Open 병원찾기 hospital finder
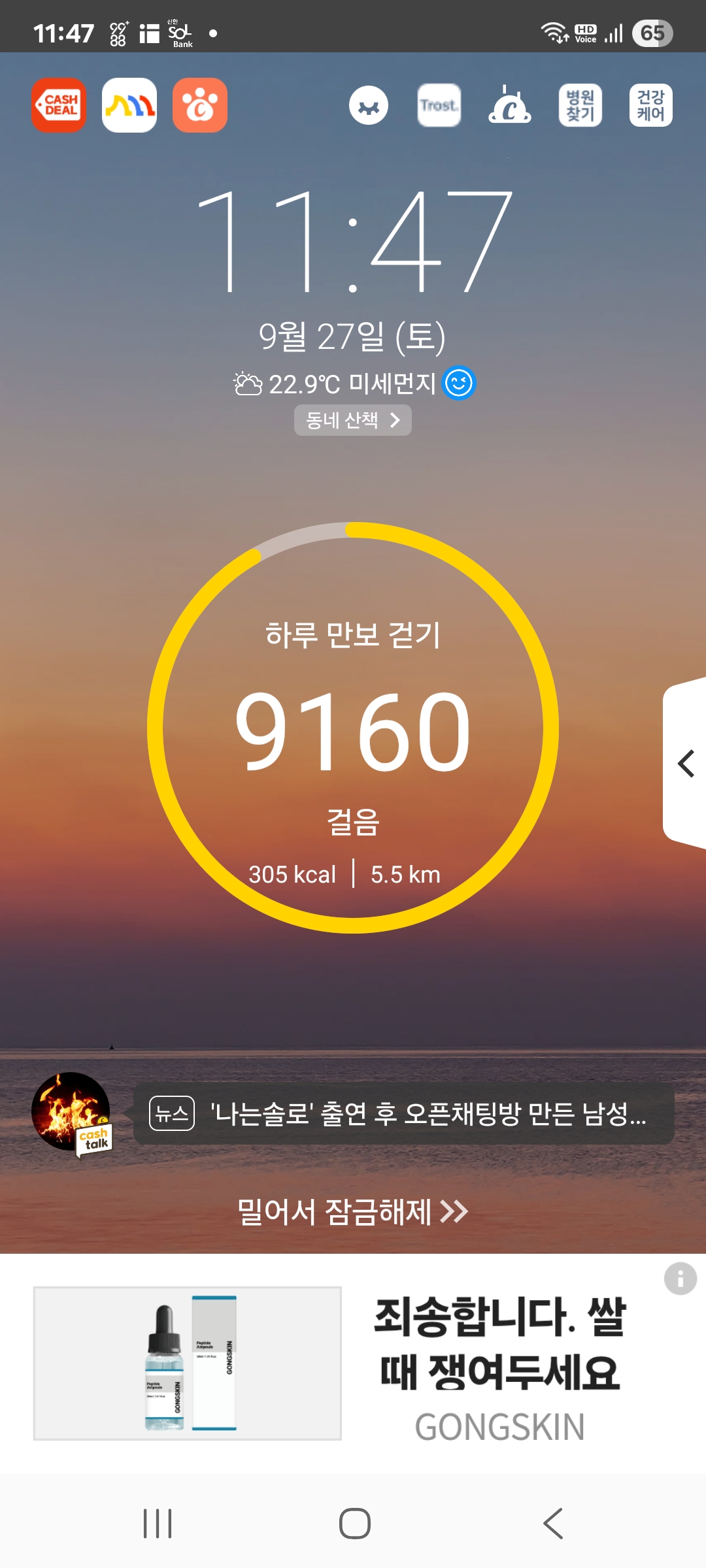Screen dimensions: 706x1568 580,105
